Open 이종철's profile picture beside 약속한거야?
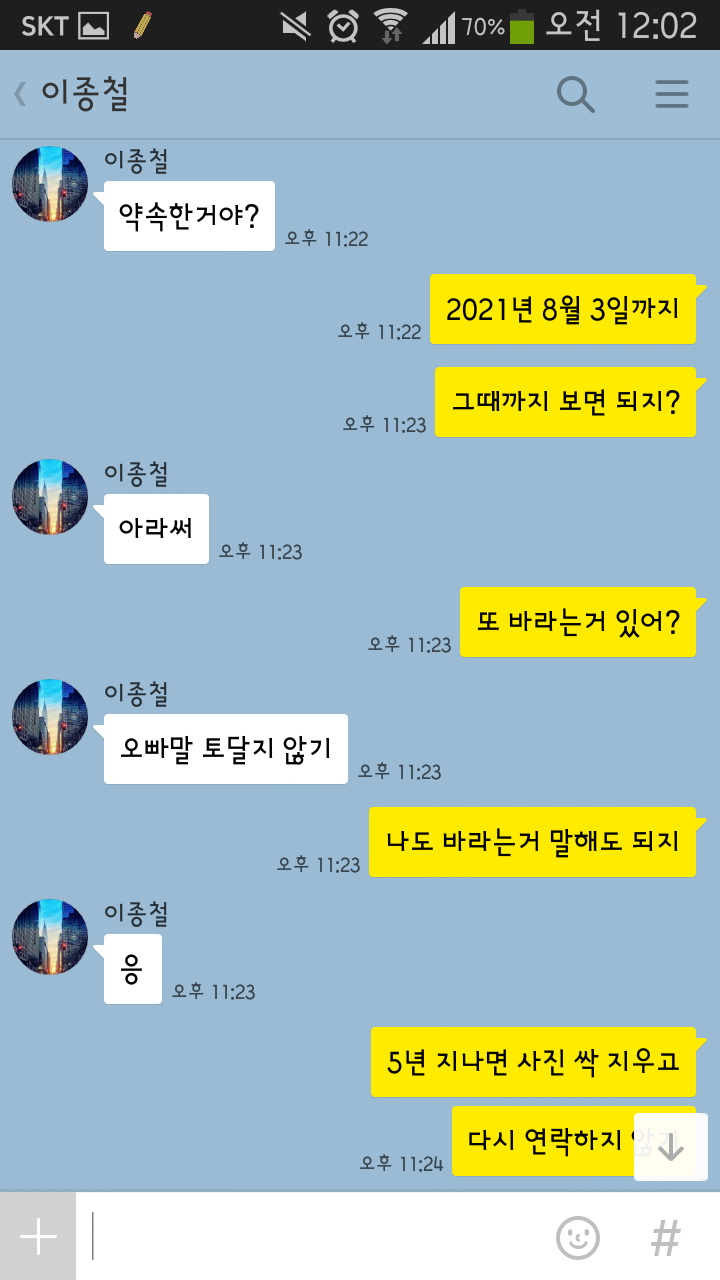Screen dimensions: 720x1280 50,184
